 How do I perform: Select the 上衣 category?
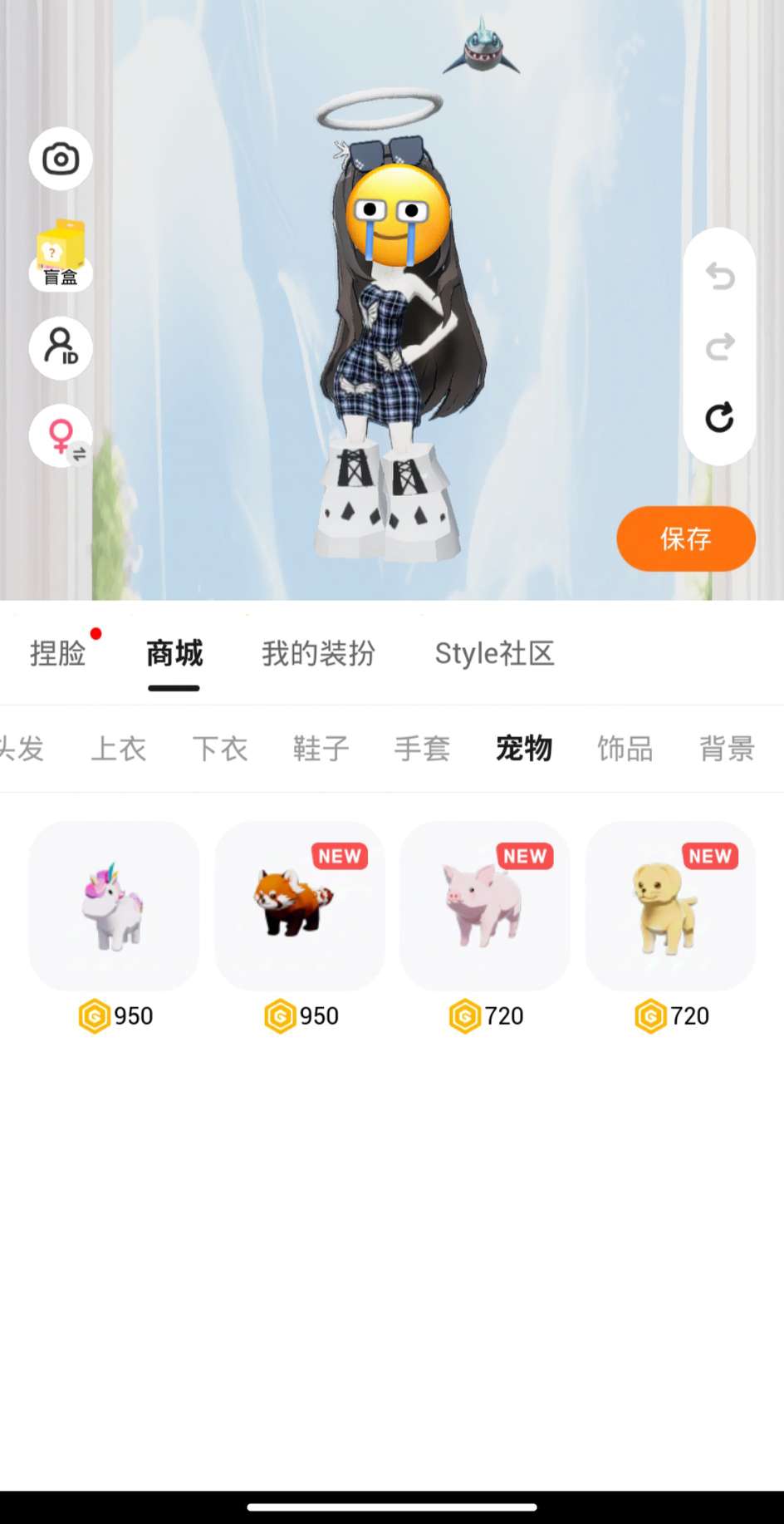click(118, 749)
